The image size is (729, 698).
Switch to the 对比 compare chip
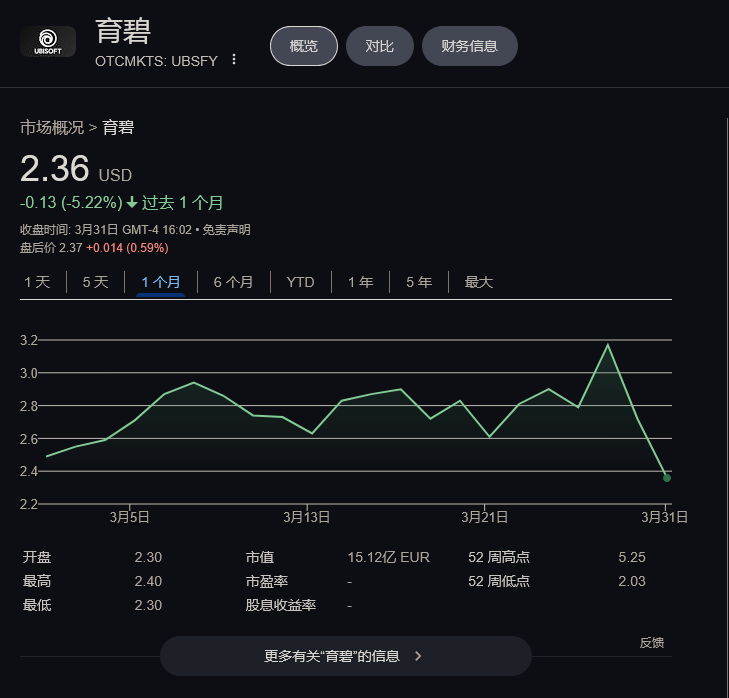(379, 46)
